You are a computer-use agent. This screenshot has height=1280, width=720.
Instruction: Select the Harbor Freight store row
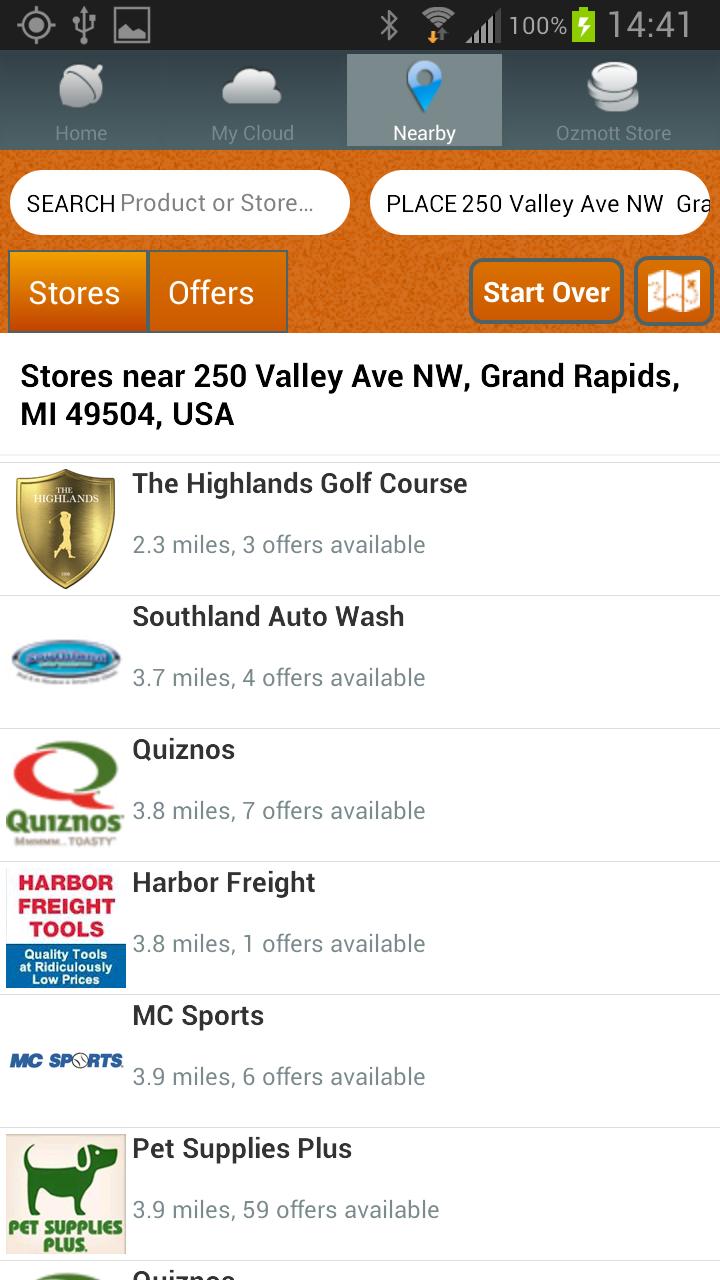coord(360,928)
